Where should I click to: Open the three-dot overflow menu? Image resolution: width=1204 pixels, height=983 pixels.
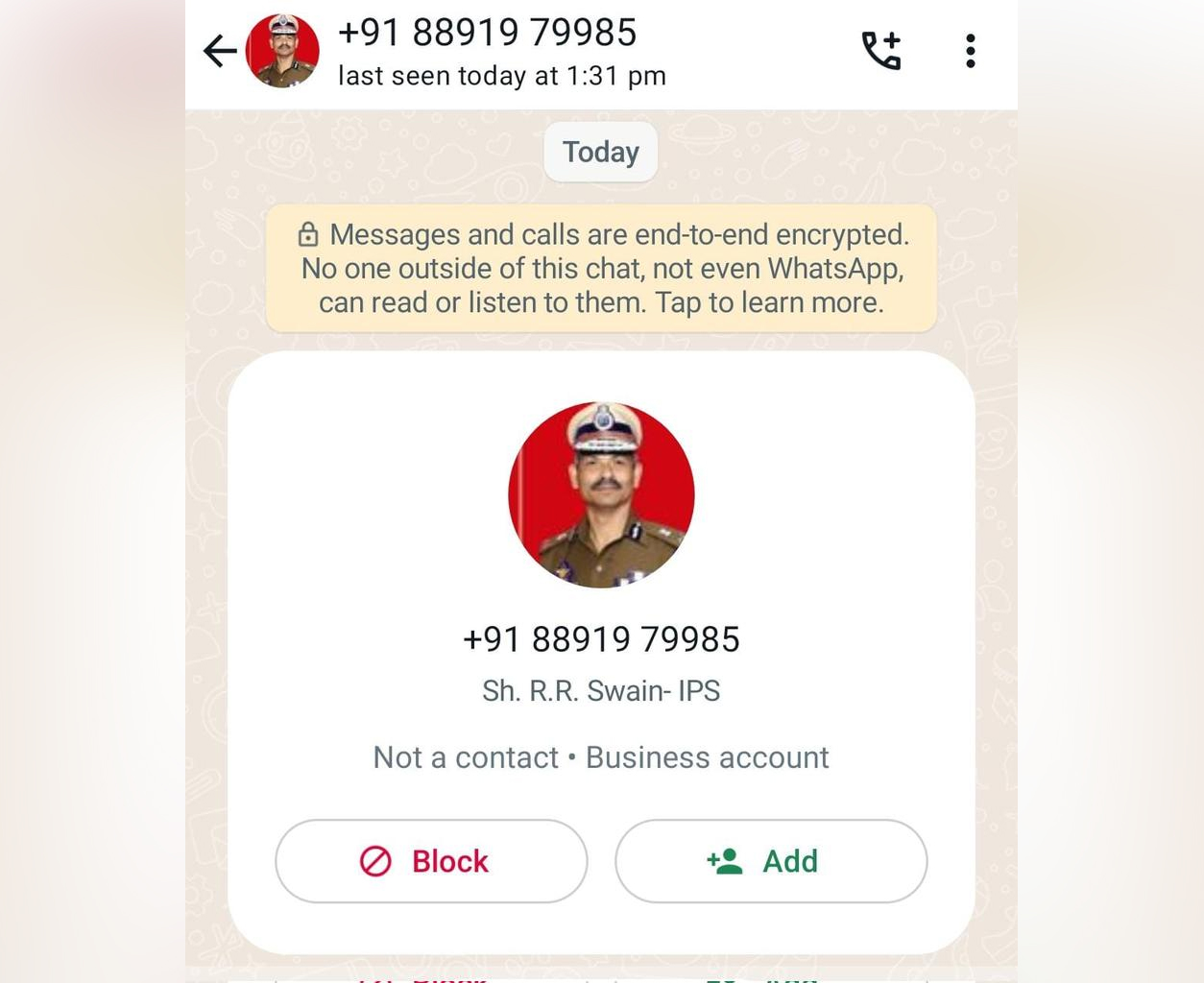(970, 51)
